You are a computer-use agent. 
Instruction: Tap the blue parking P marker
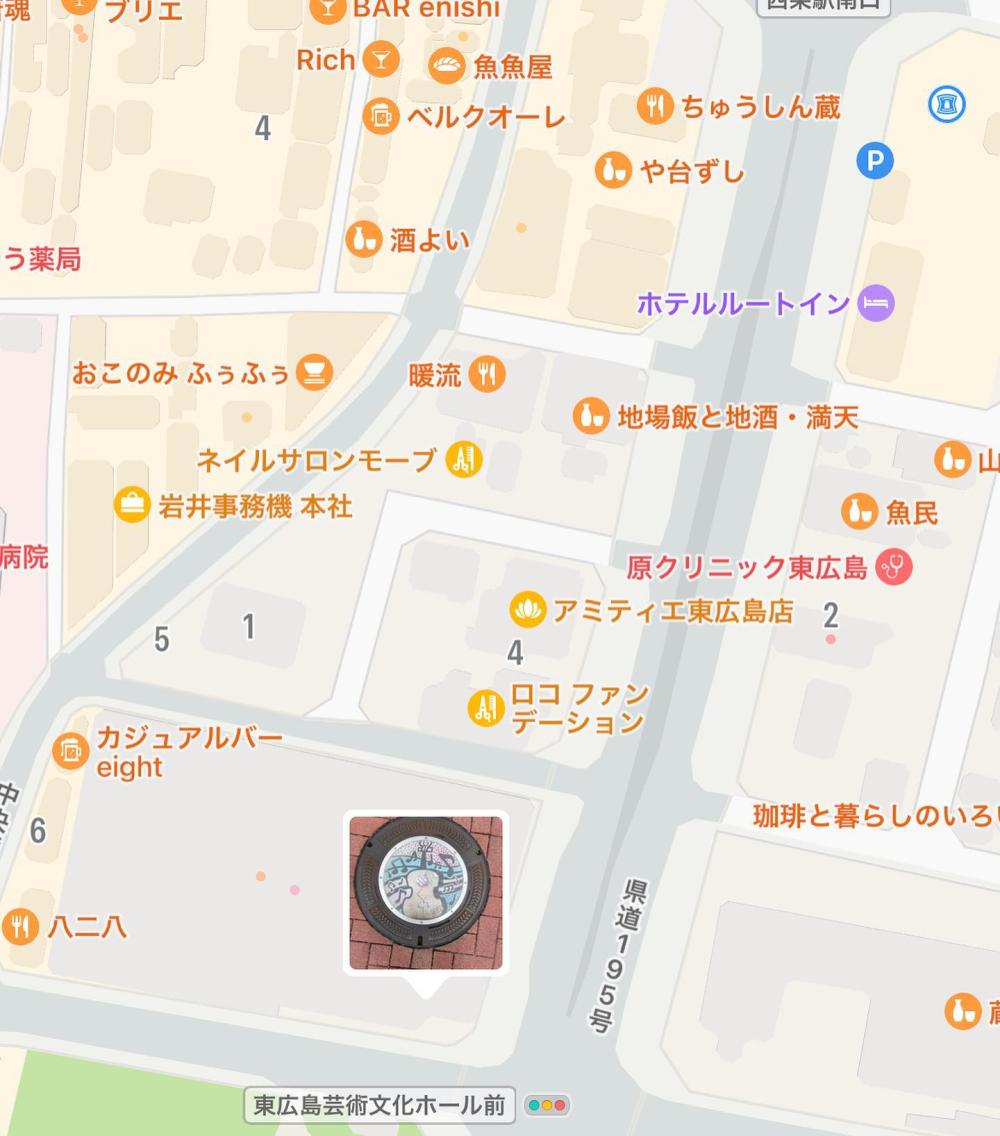point(875,160)
